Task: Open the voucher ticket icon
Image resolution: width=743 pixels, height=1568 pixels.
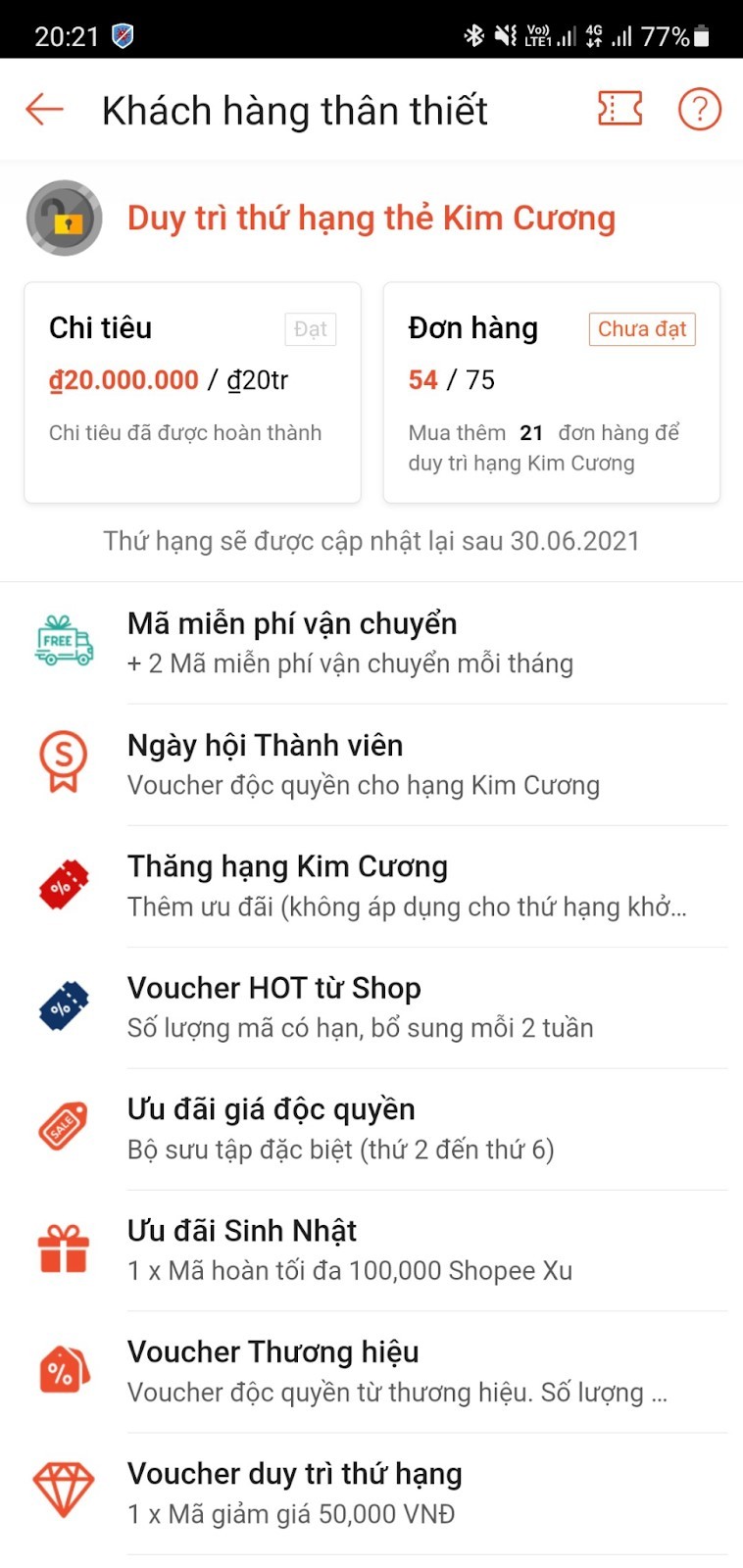Action: pyautogui.click(x=619, y=109)
